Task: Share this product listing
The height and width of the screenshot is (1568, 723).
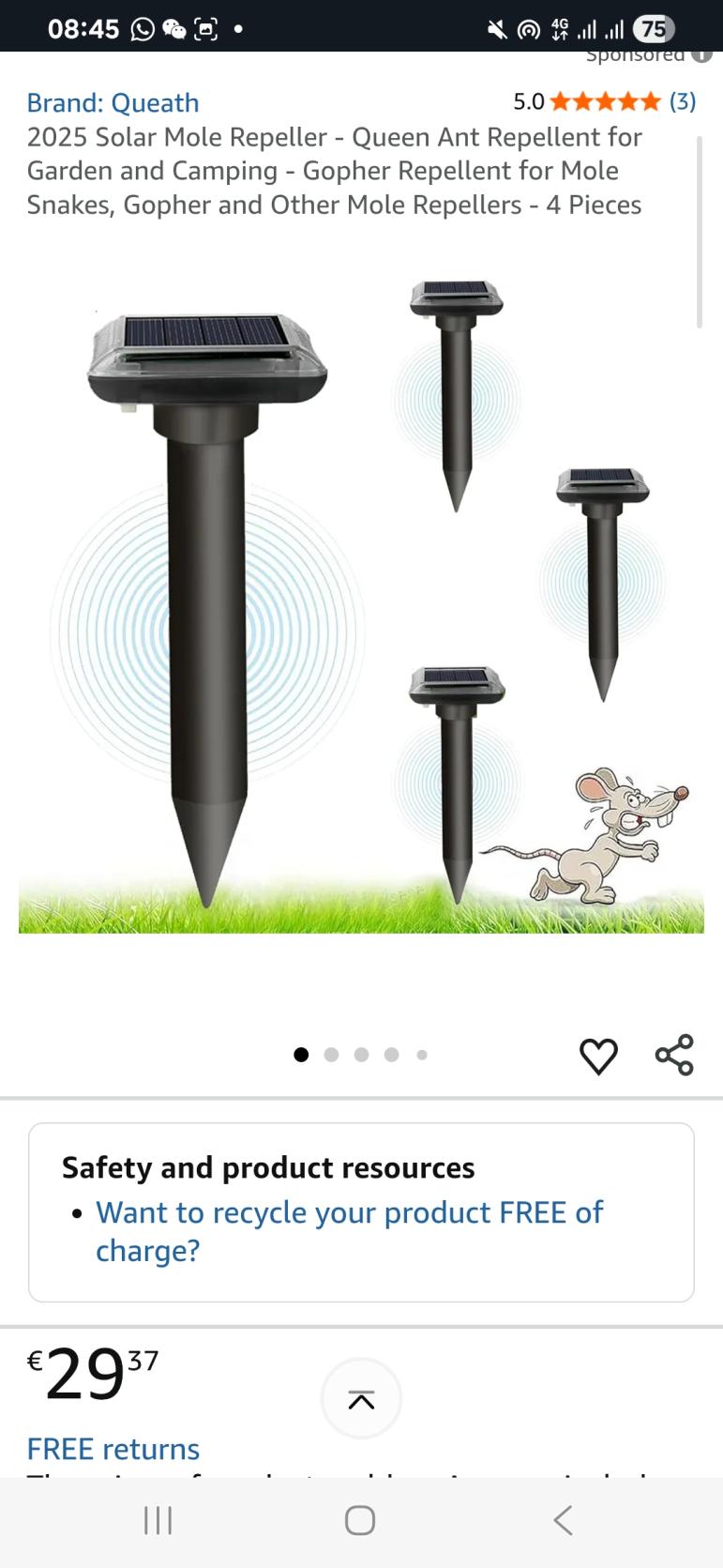Action: [674, 1055]
